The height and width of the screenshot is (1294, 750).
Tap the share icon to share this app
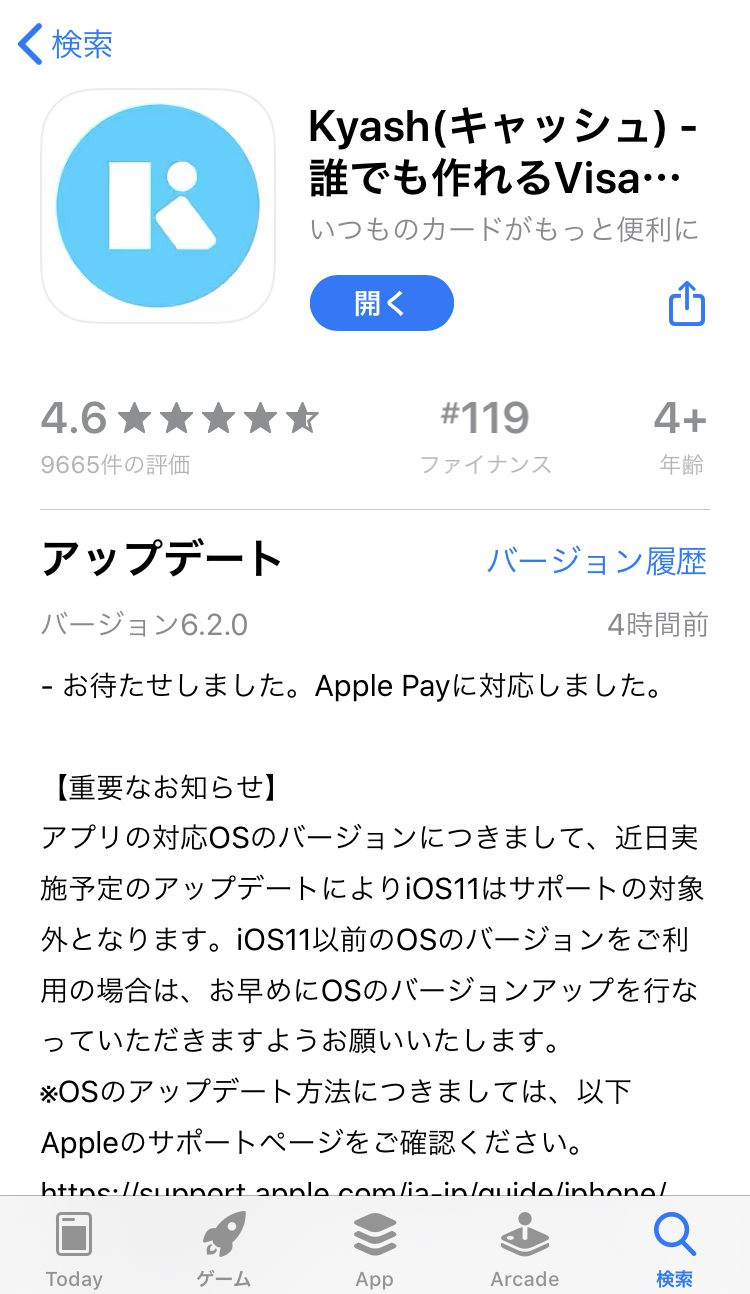pyautogui.click(x=686, y=303)
